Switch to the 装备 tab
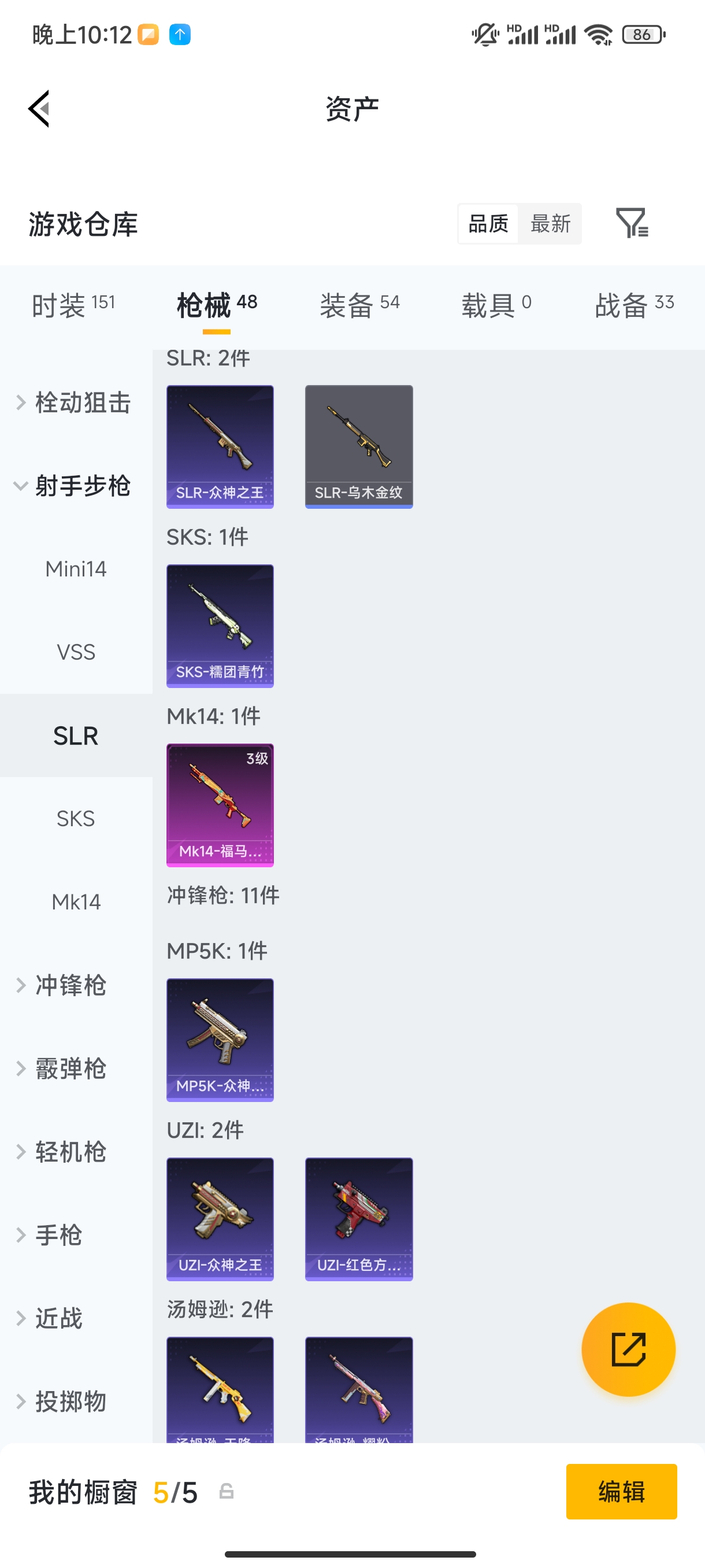 pyautogui.click(x=358, y=303)
